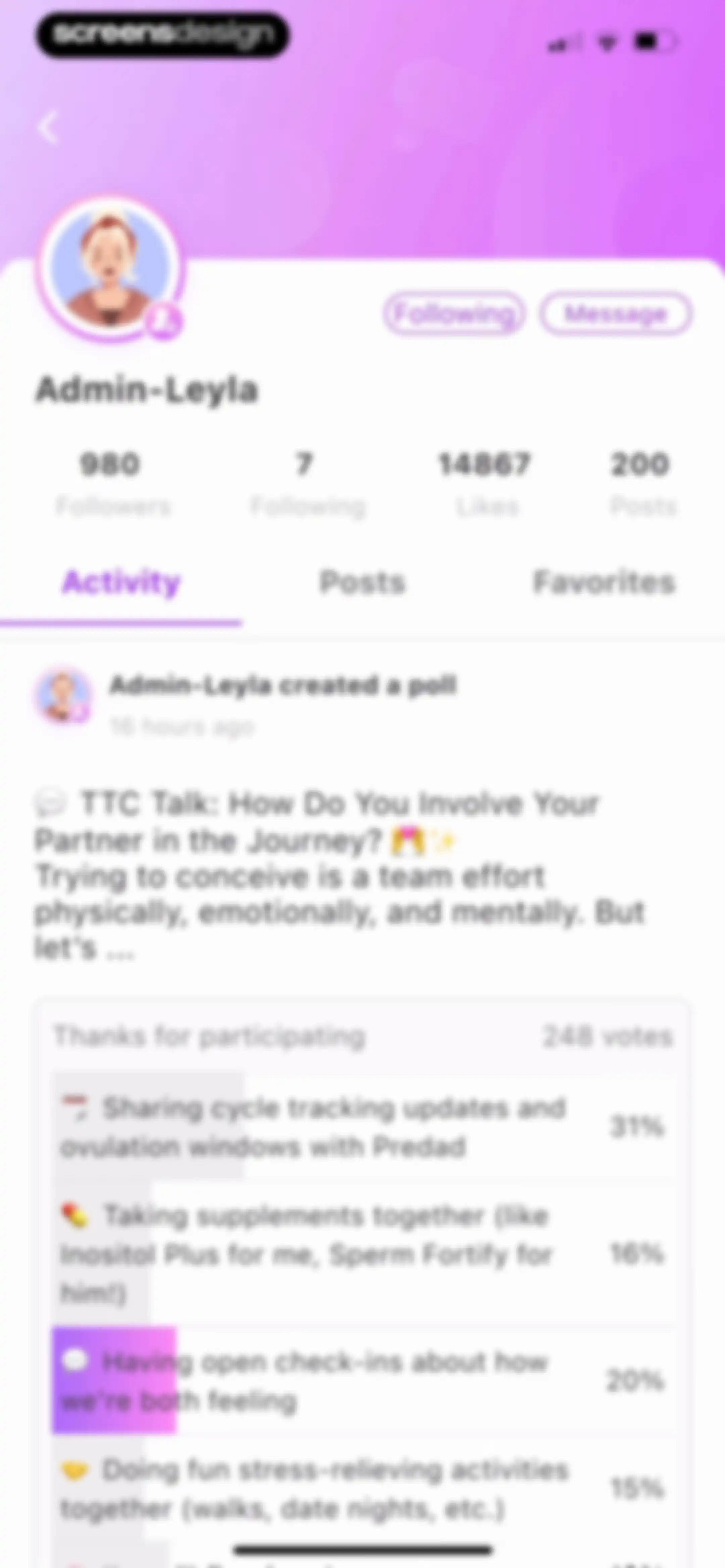Select the sharing cycle tracking updates option
Viewport: 725px width, 1568px height.
tap(364, 1127)
